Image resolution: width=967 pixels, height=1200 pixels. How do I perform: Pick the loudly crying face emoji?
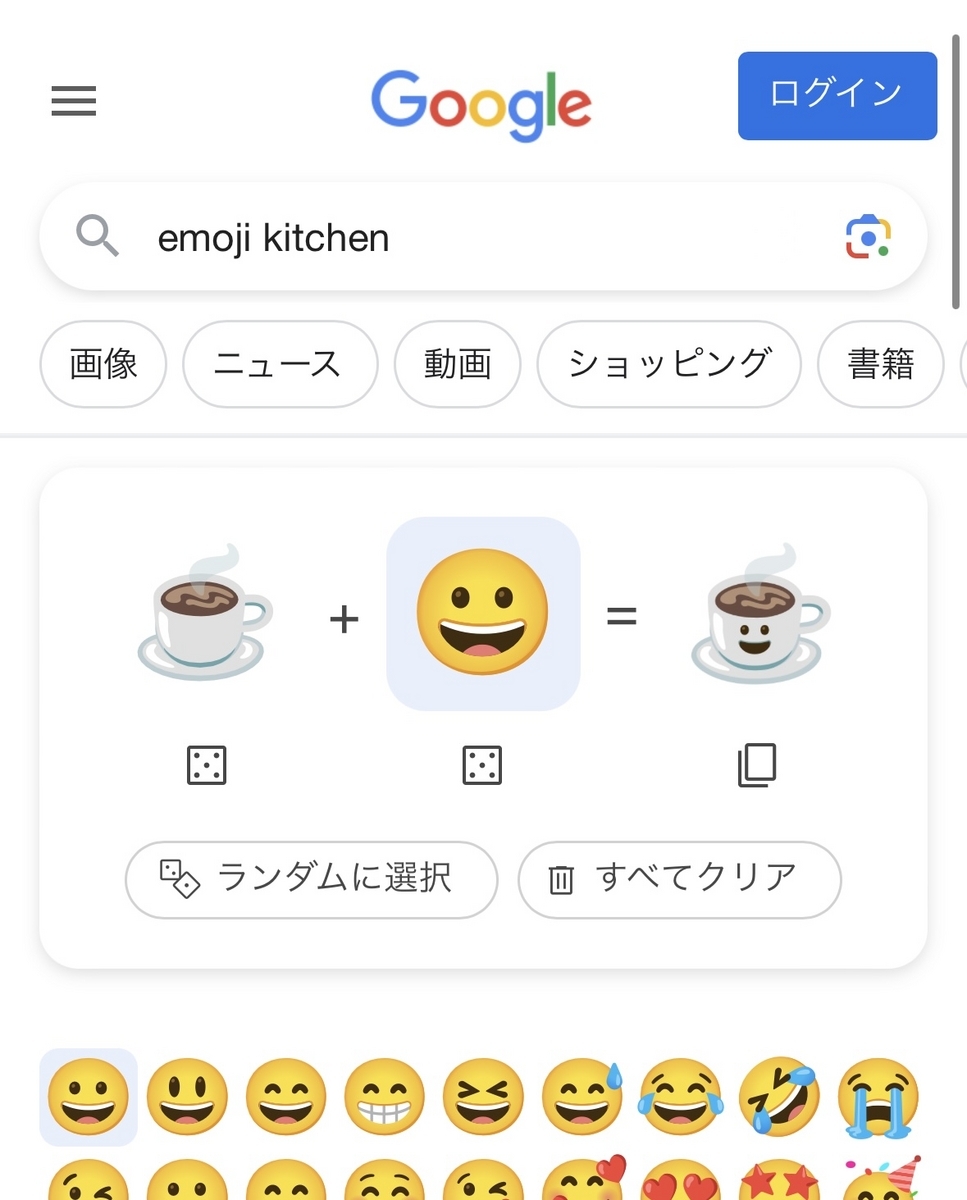pyautogui.click(x=877, y=1097)
